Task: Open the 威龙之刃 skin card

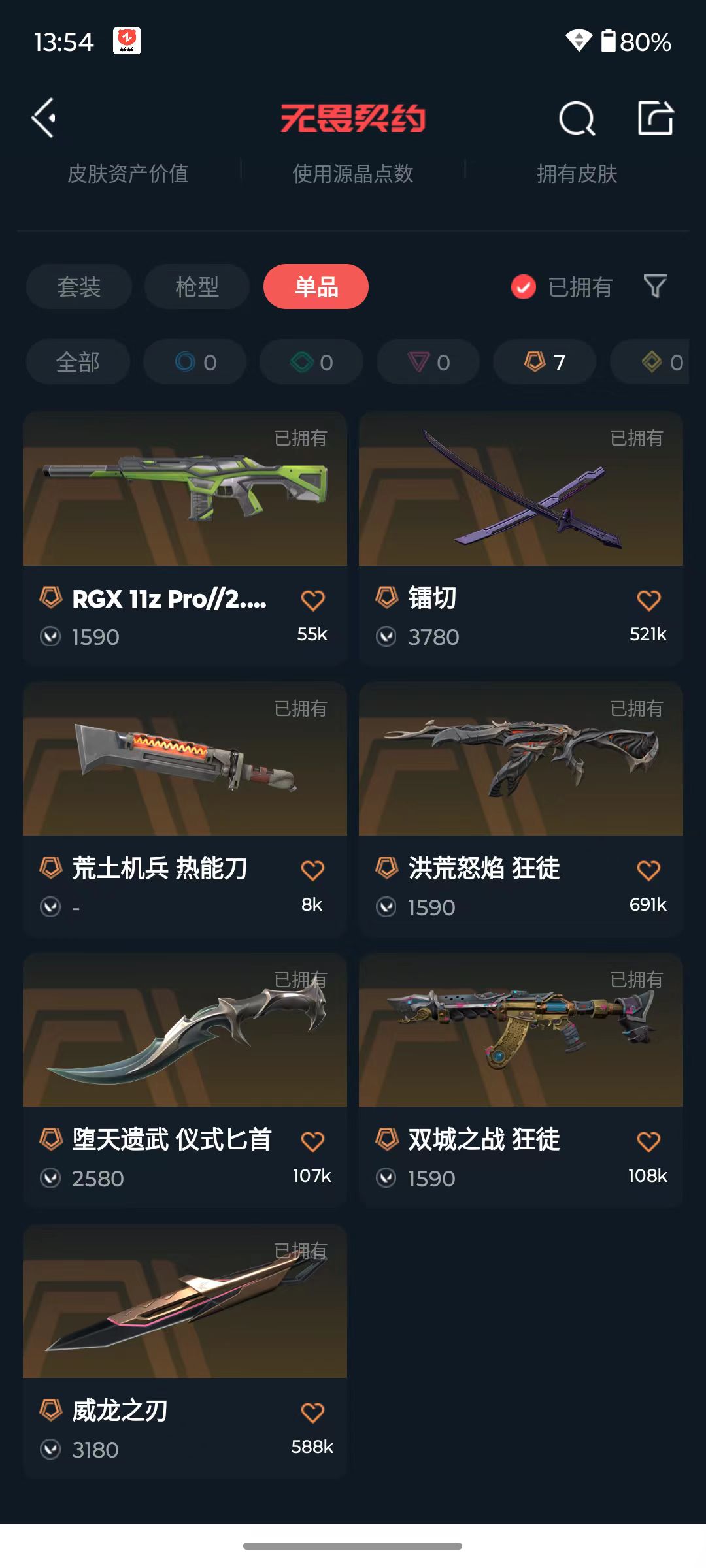Action: pyautogui.click(x=185, y=1351)
